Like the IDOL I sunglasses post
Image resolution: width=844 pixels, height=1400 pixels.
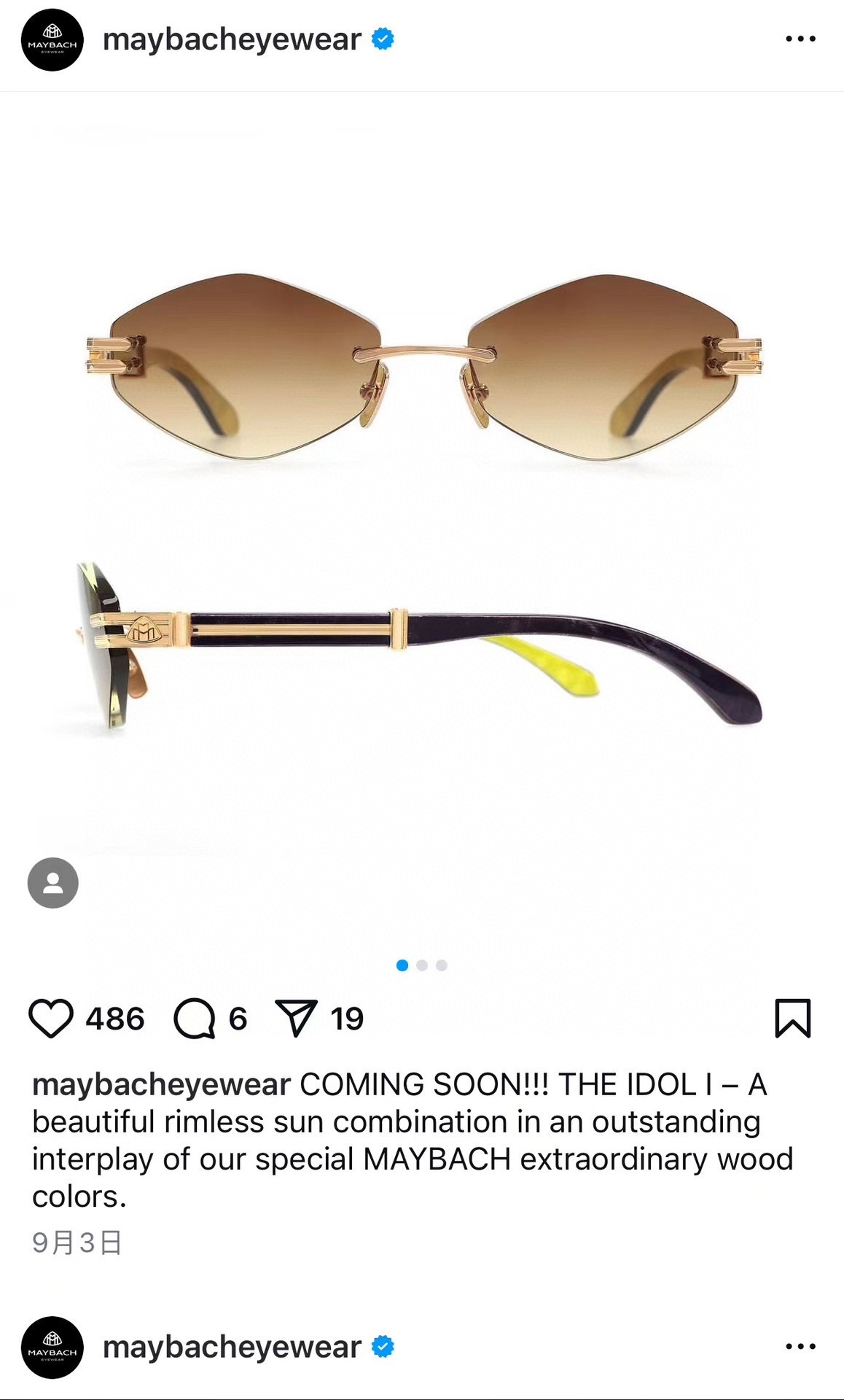(x=51, y=1018)
